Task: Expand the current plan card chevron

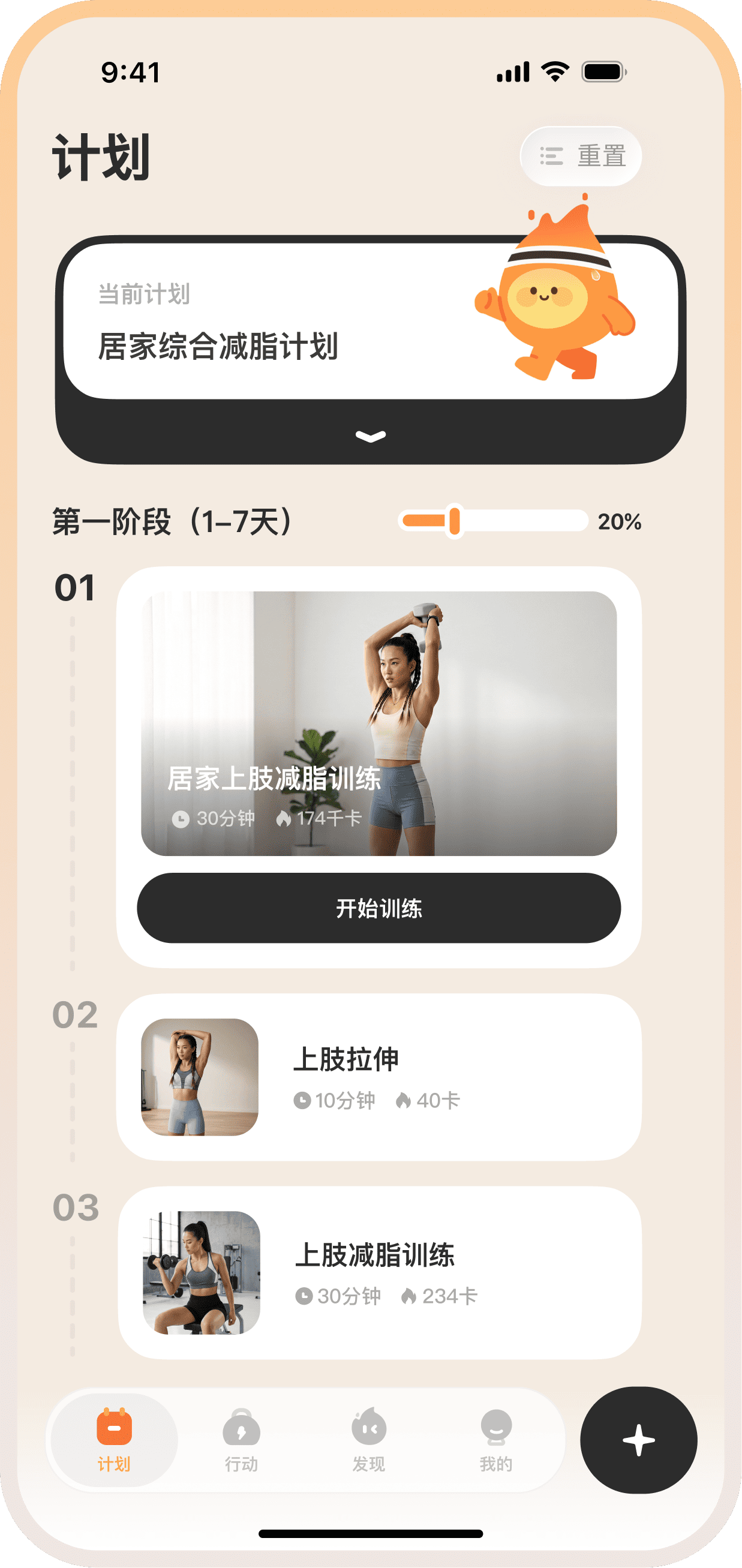Action: (370, 436)
